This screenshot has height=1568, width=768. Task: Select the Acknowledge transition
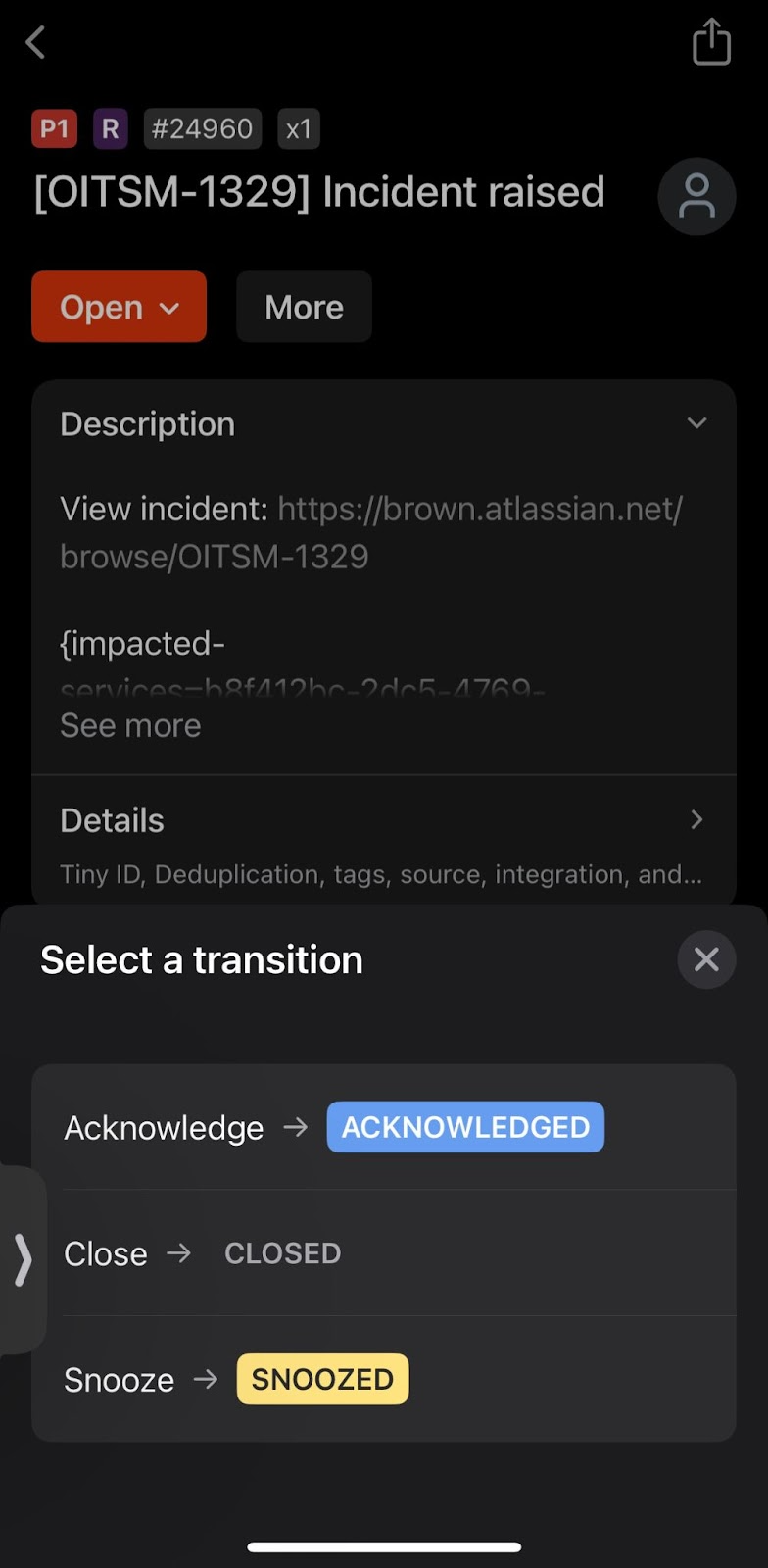click(383, 1127)
